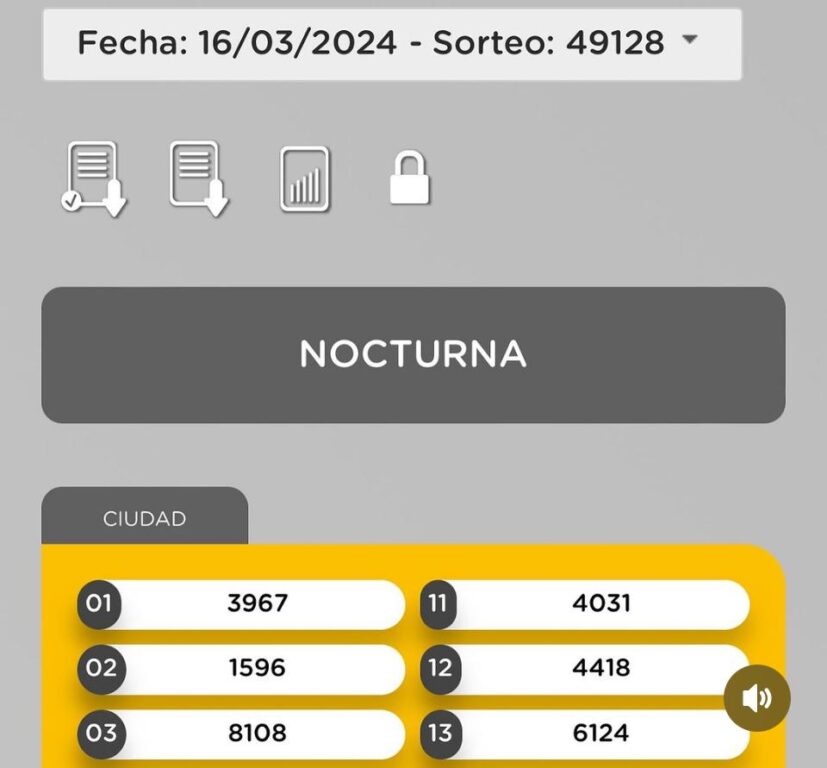Open the statistics chart icon
The width and height of the screenshot is (827, 768).
click(305, 179)
